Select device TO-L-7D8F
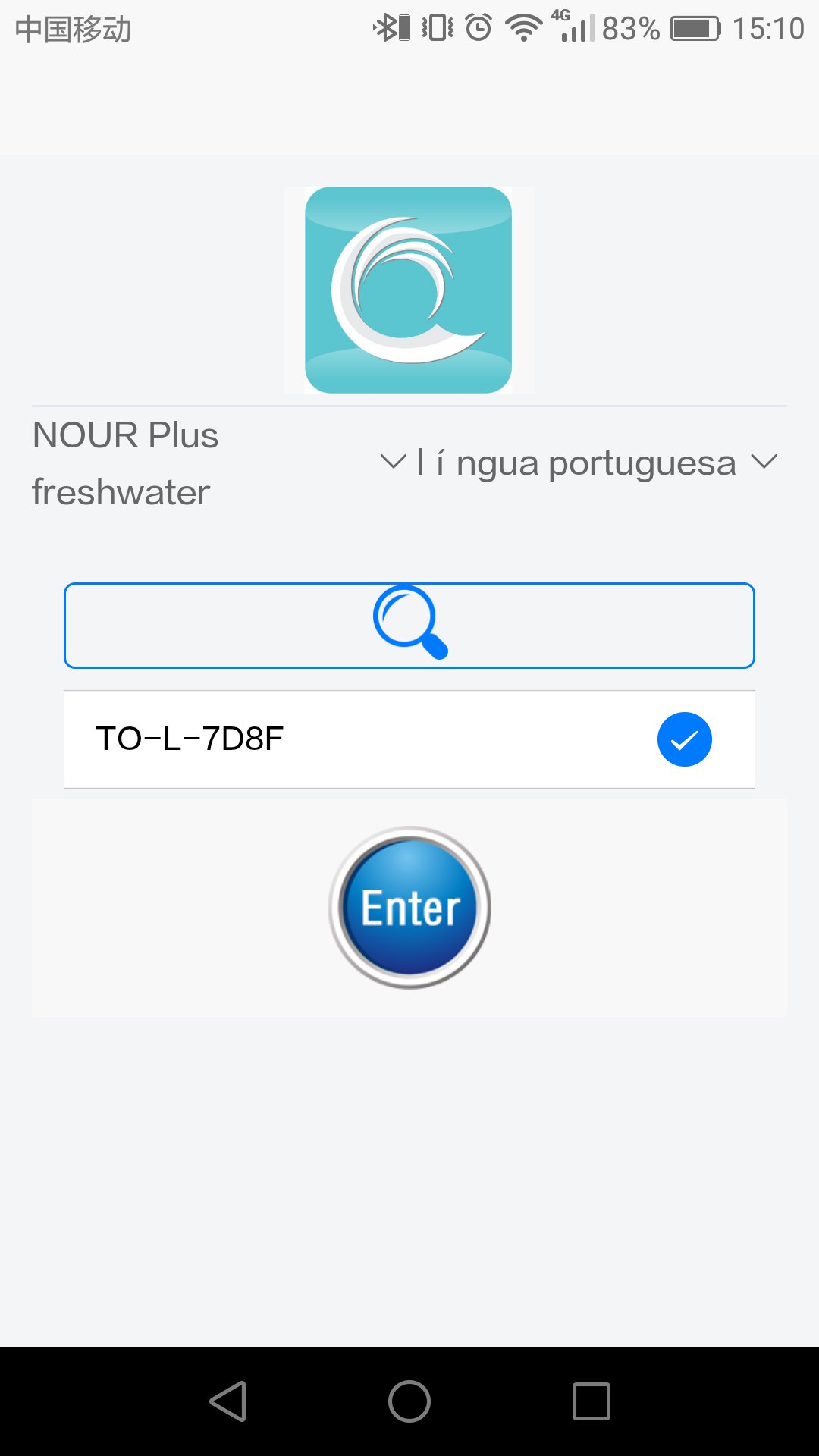 [409, 739]
